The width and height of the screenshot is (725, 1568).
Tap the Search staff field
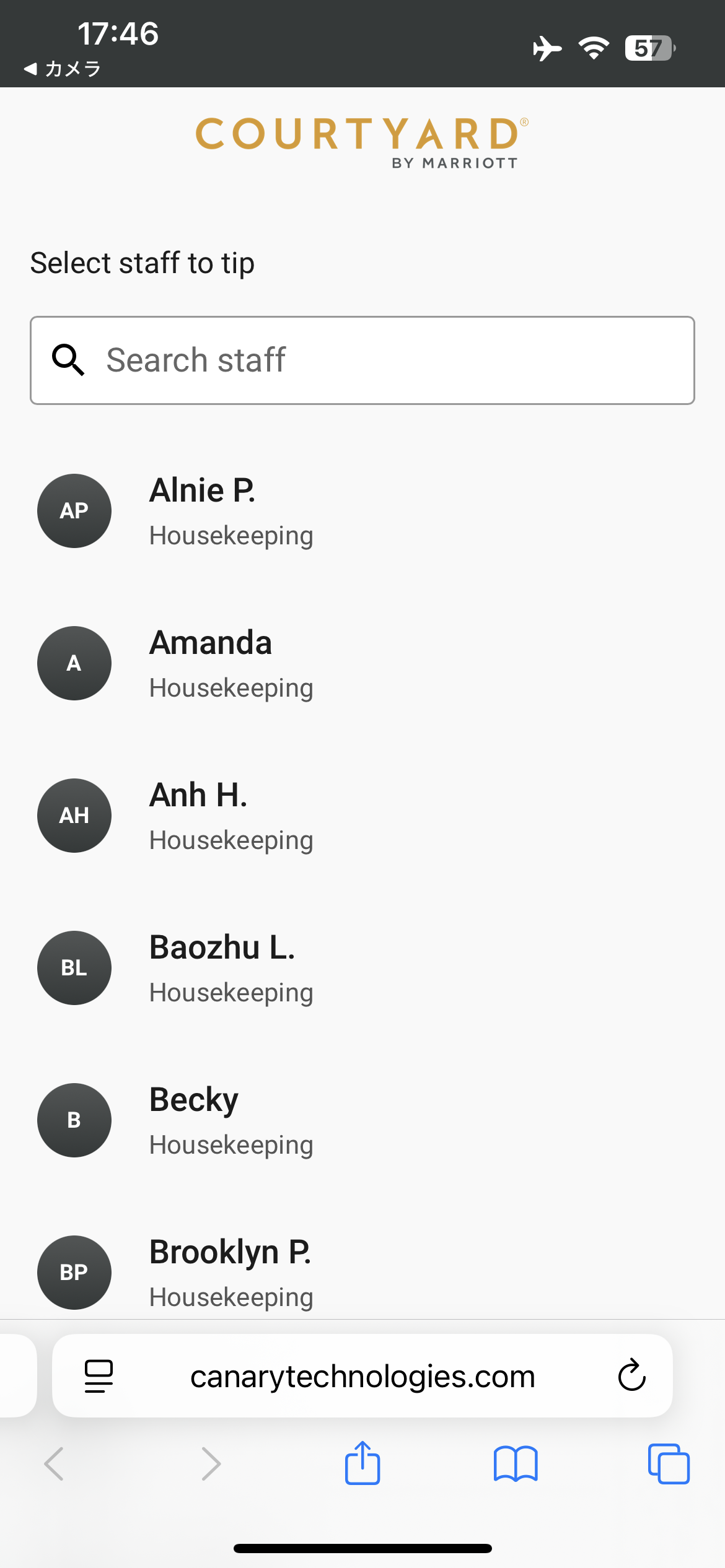(x=362, y=360)
